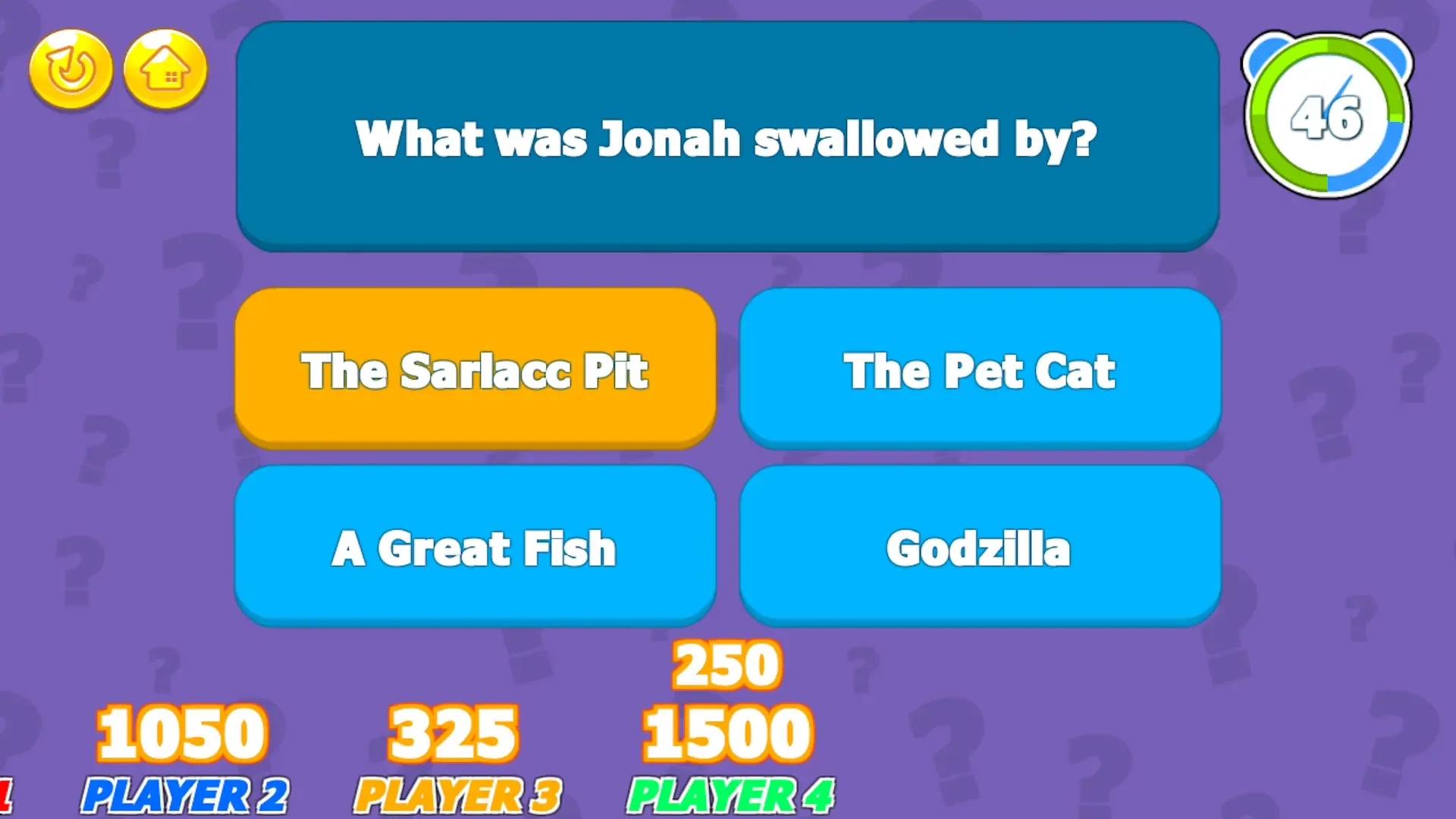Answer with Godzilla
The image size is (1456, 819).
(x=980, y=547)
